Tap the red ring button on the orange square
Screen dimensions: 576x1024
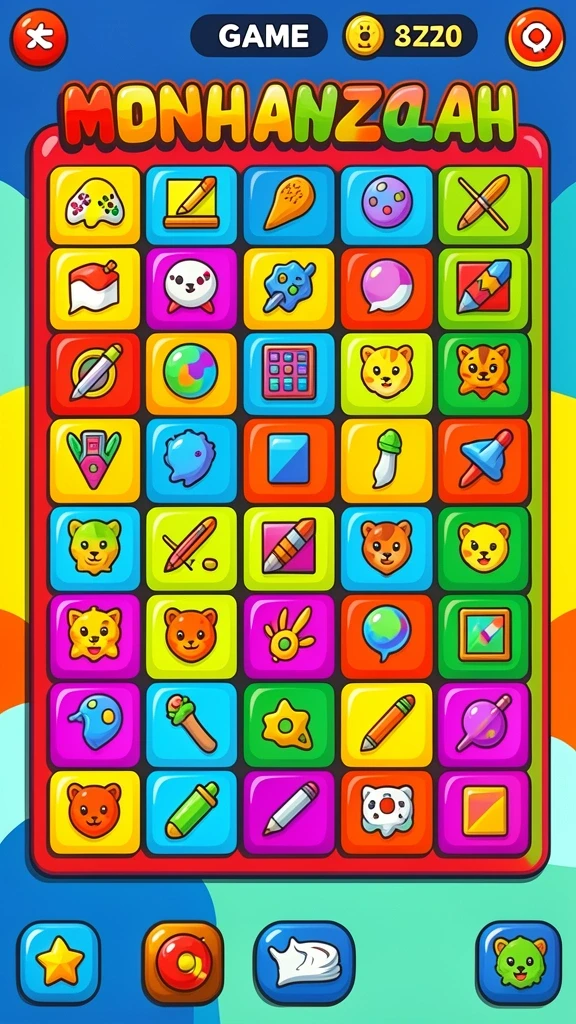click(x=183, y=963)
